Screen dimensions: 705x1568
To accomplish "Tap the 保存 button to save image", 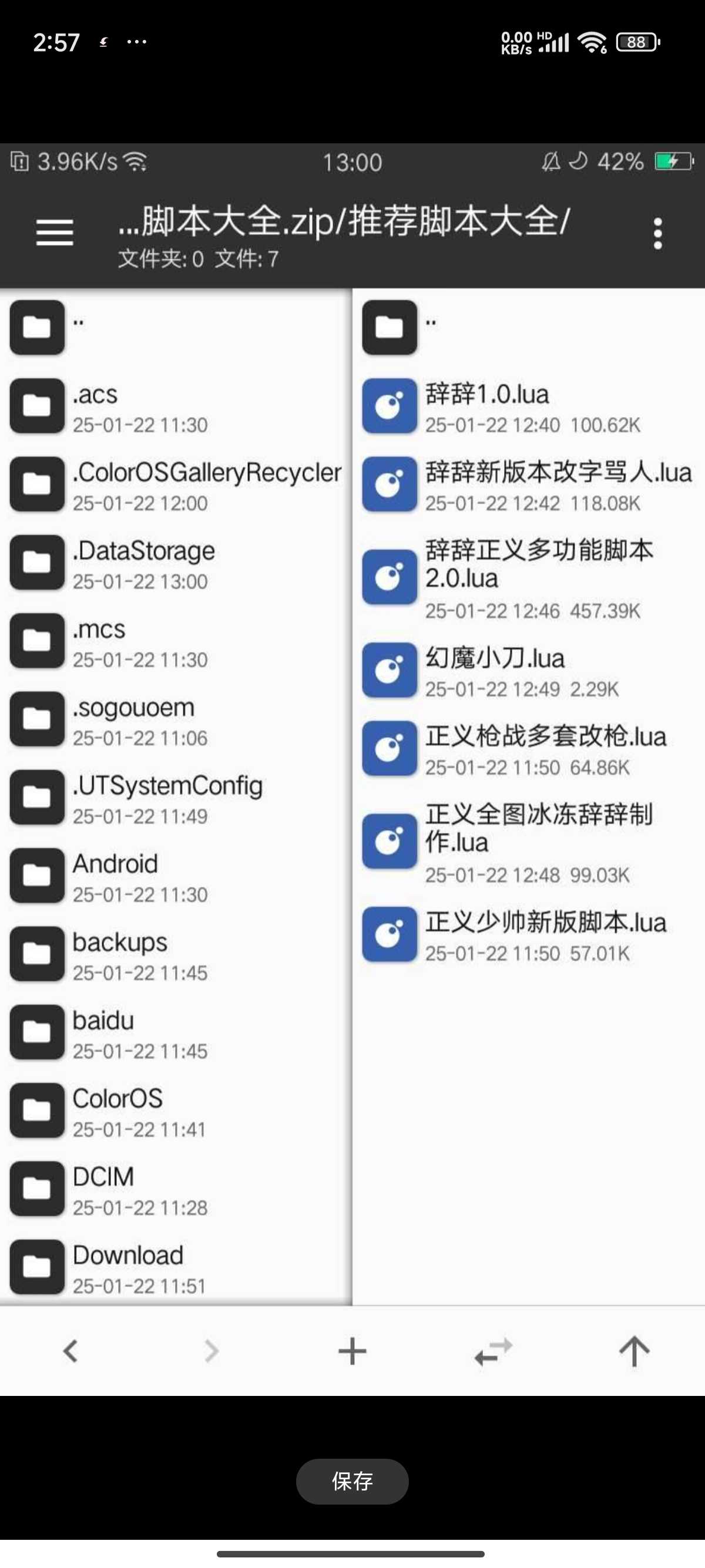I will click(352, 1480).
